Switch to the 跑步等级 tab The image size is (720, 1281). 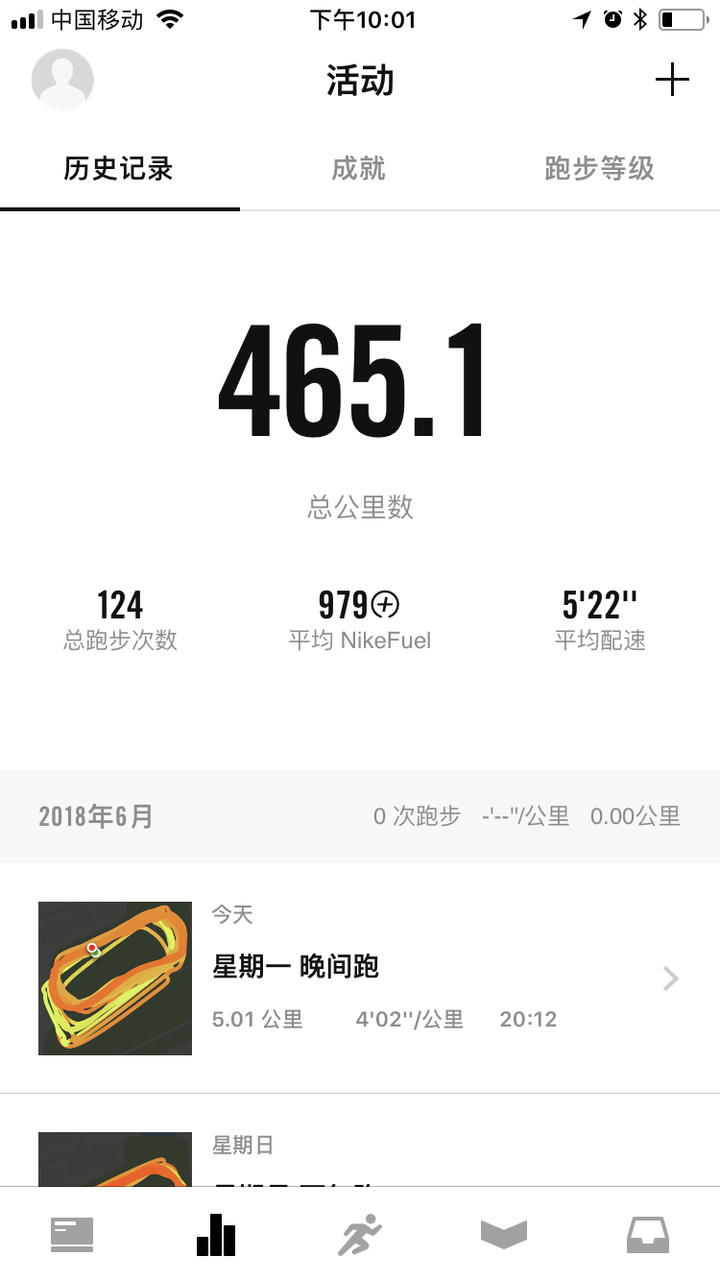[599, 168]
